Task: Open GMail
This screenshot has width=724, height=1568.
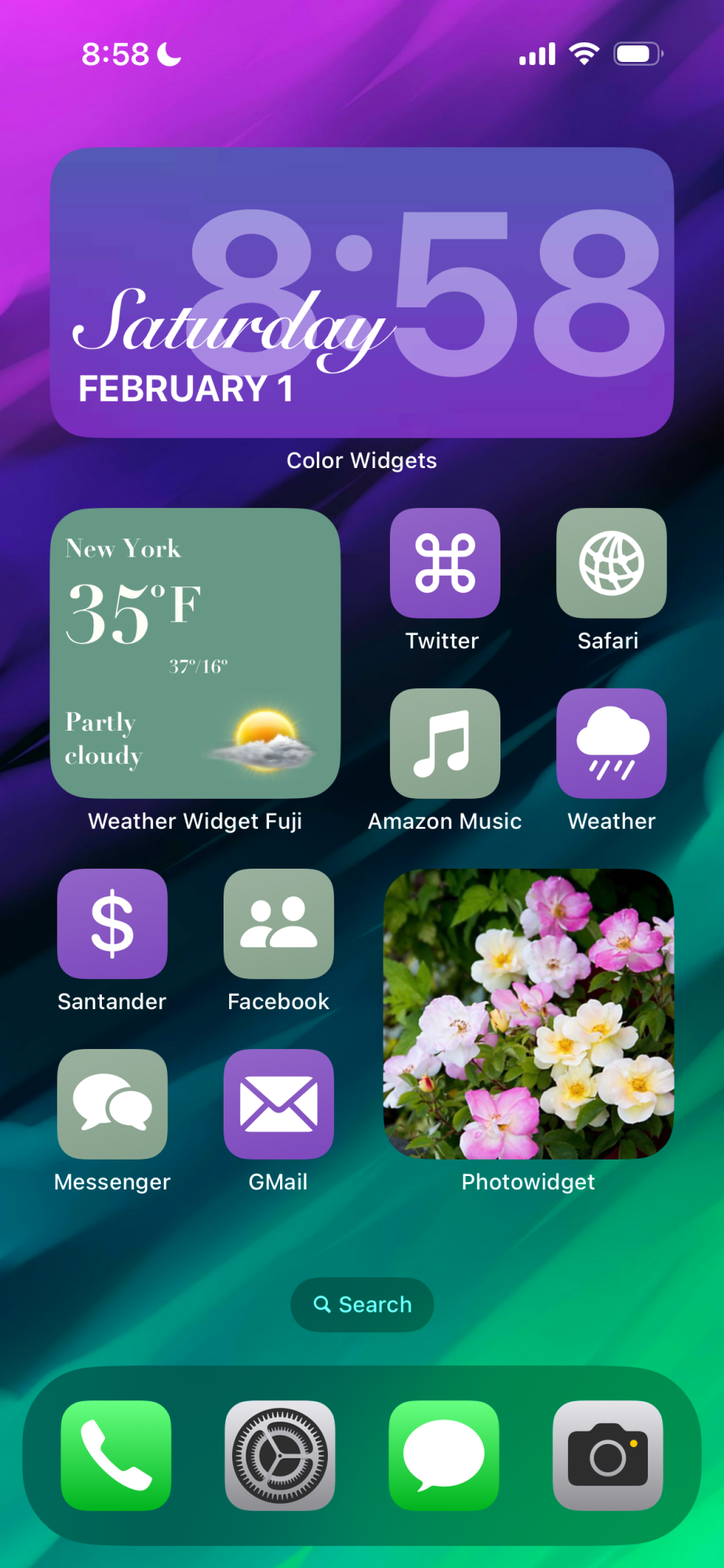Action: (x=278, y=1104)
